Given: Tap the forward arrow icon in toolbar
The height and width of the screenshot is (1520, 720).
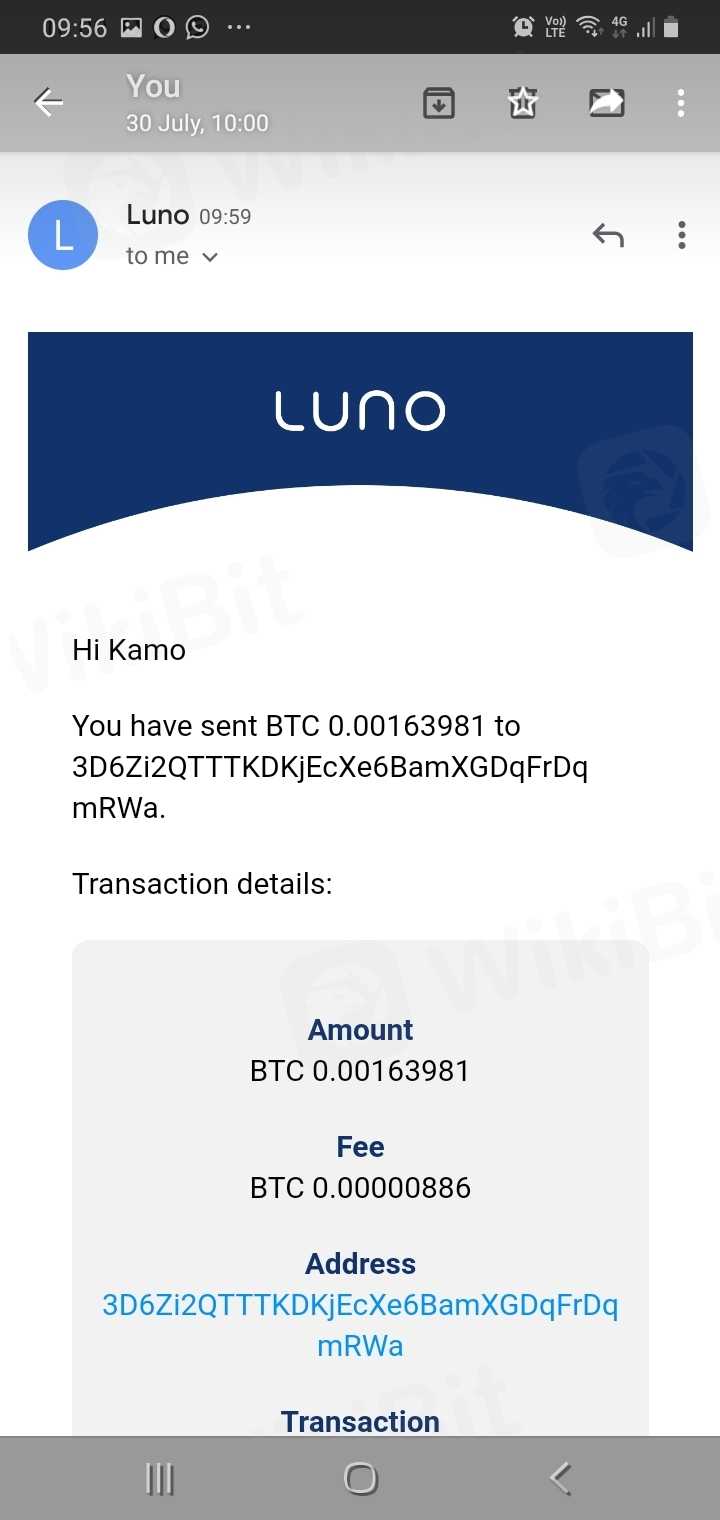Looking at the screenshot, I should click(x=606, y=102).
